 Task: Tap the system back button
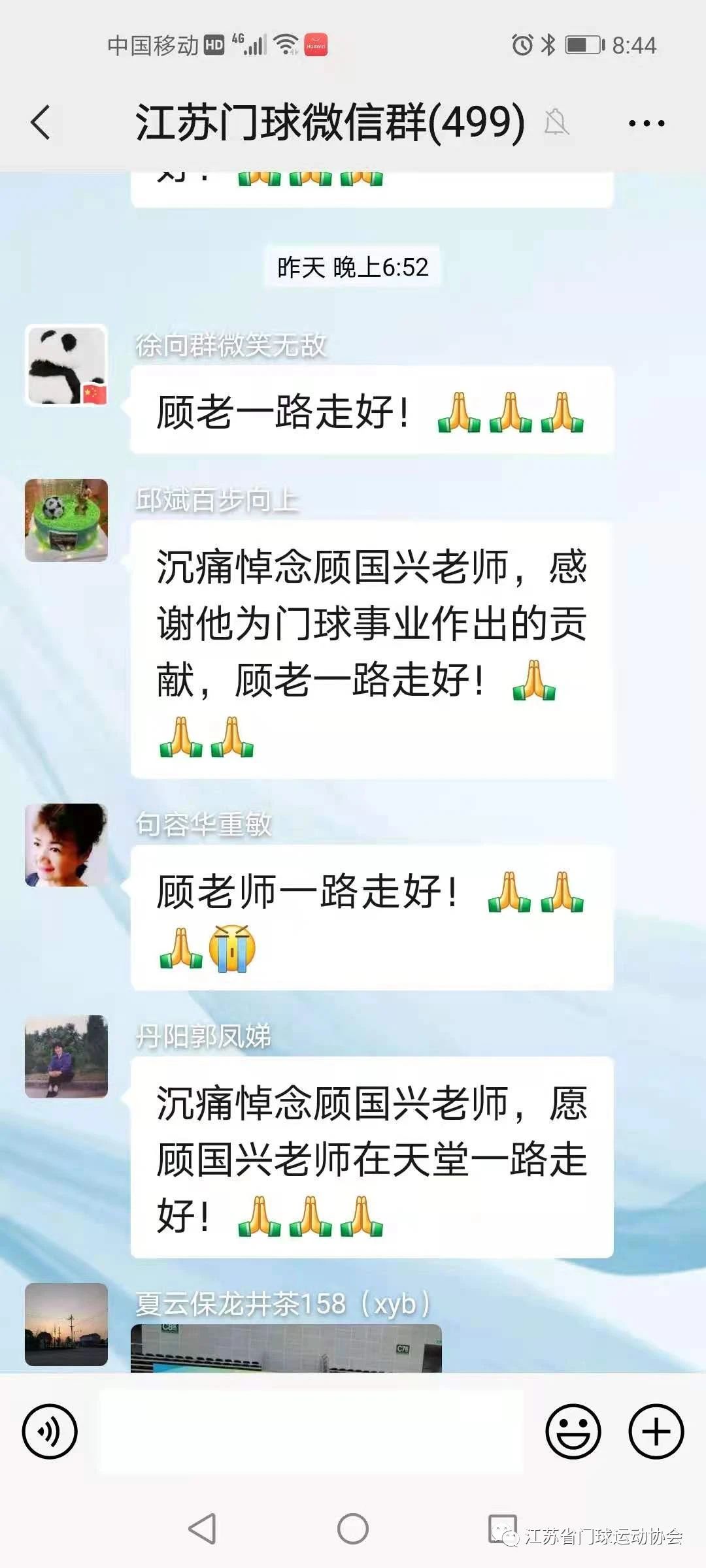(x=202, y=1529)
